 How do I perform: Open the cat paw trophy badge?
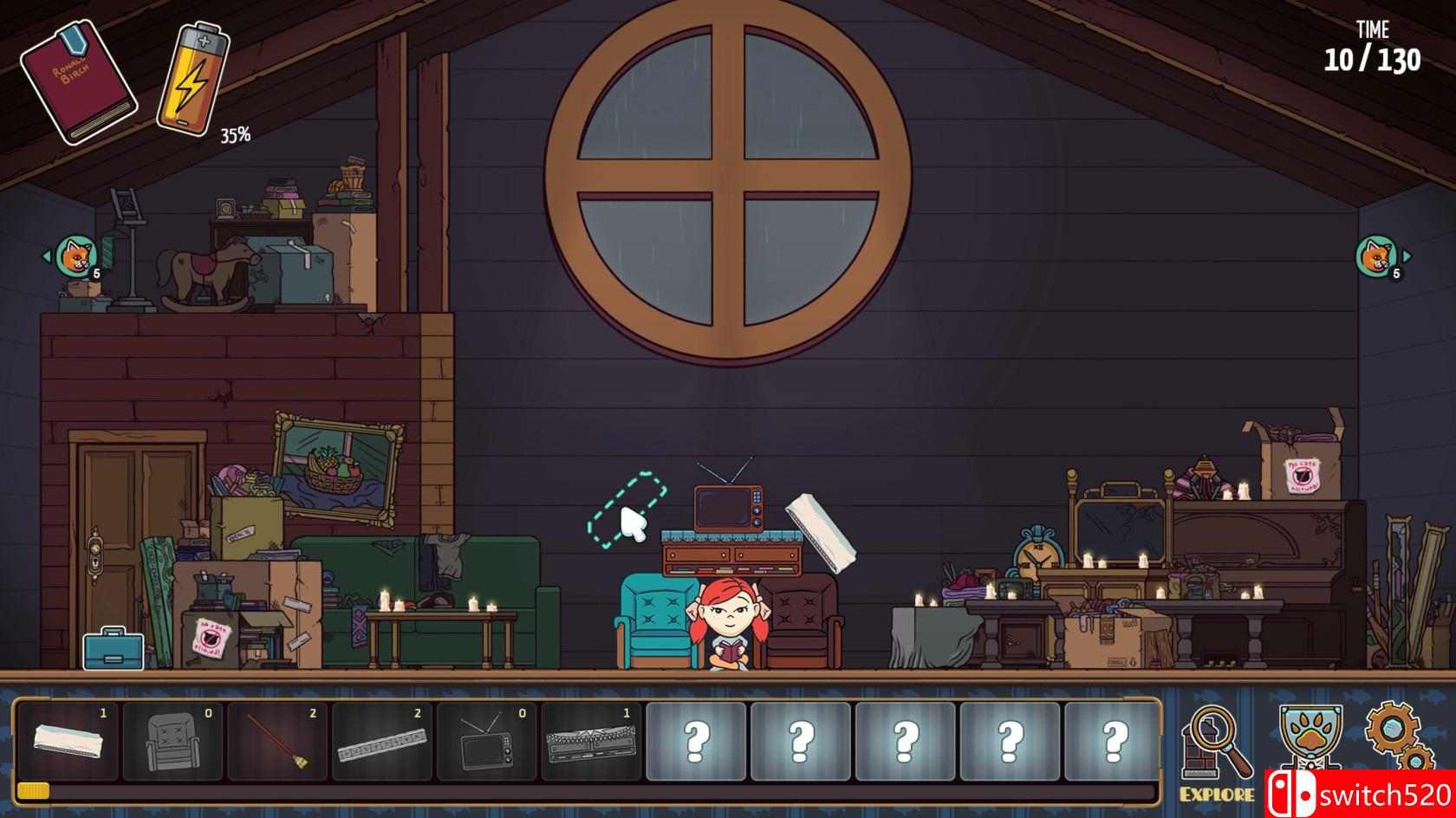click(x=1310, y=735)
